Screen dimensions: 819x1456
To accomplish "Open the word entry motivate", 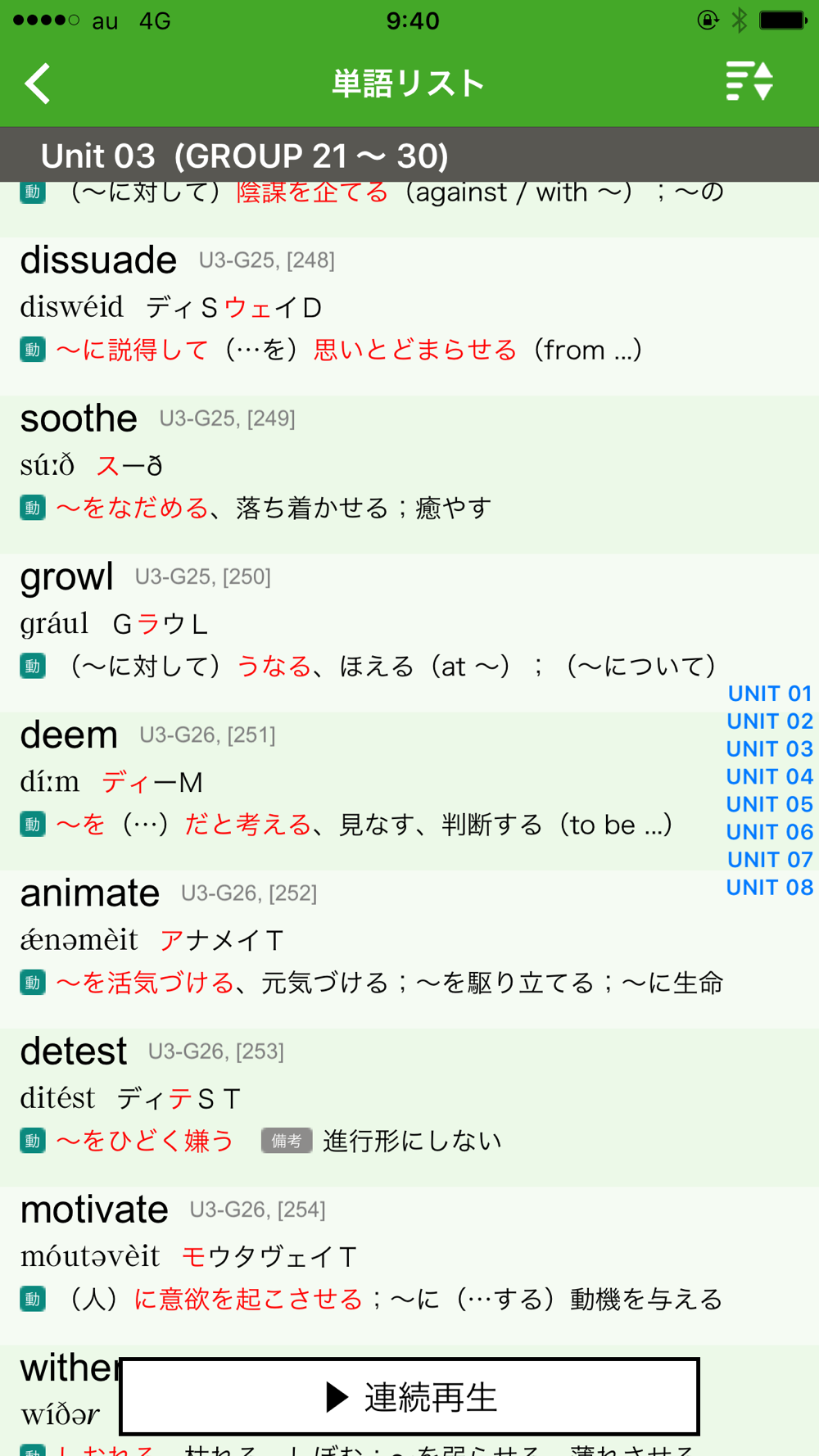I will 409,1265.
